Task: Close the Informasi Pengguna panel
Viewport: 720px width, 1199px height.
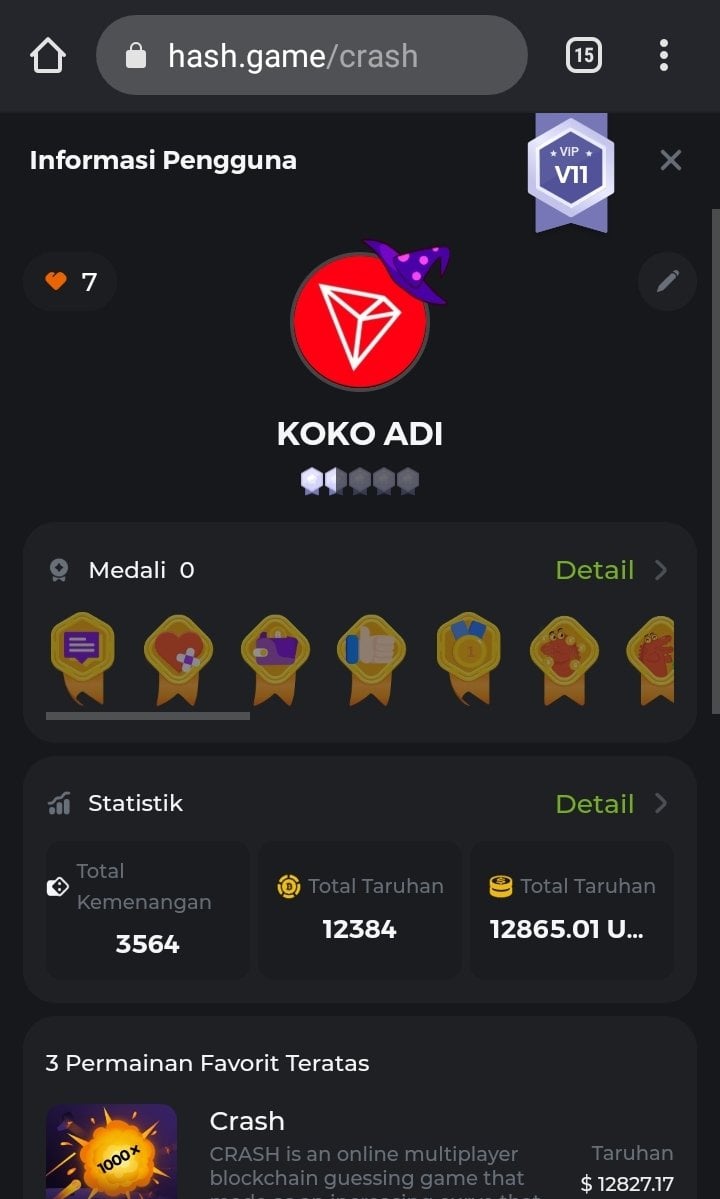Action: 670,160
